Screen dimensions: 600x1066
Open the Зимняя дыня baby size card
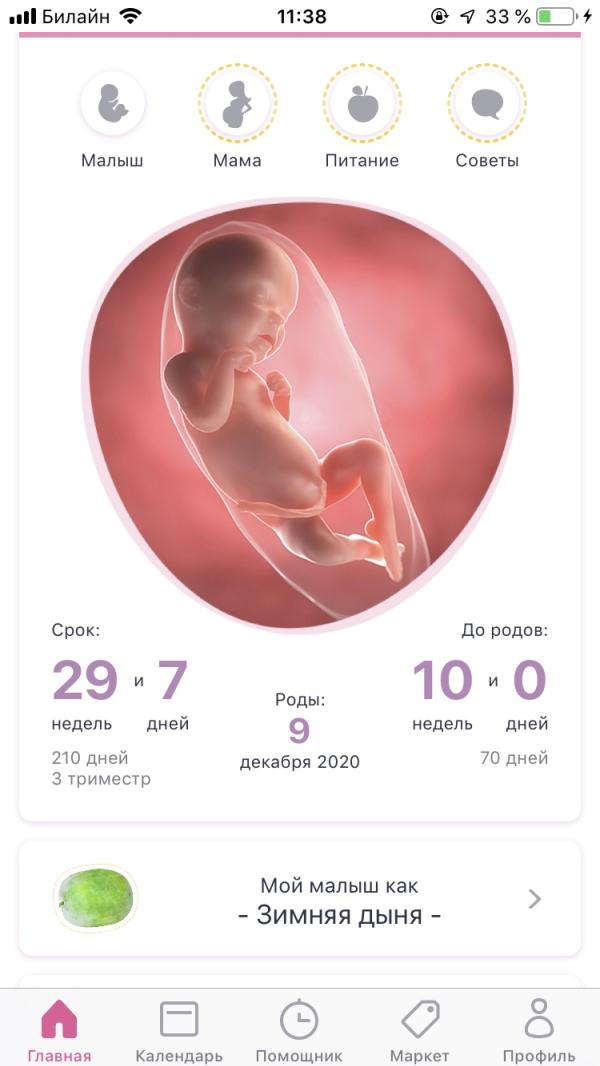click(300, 899)
